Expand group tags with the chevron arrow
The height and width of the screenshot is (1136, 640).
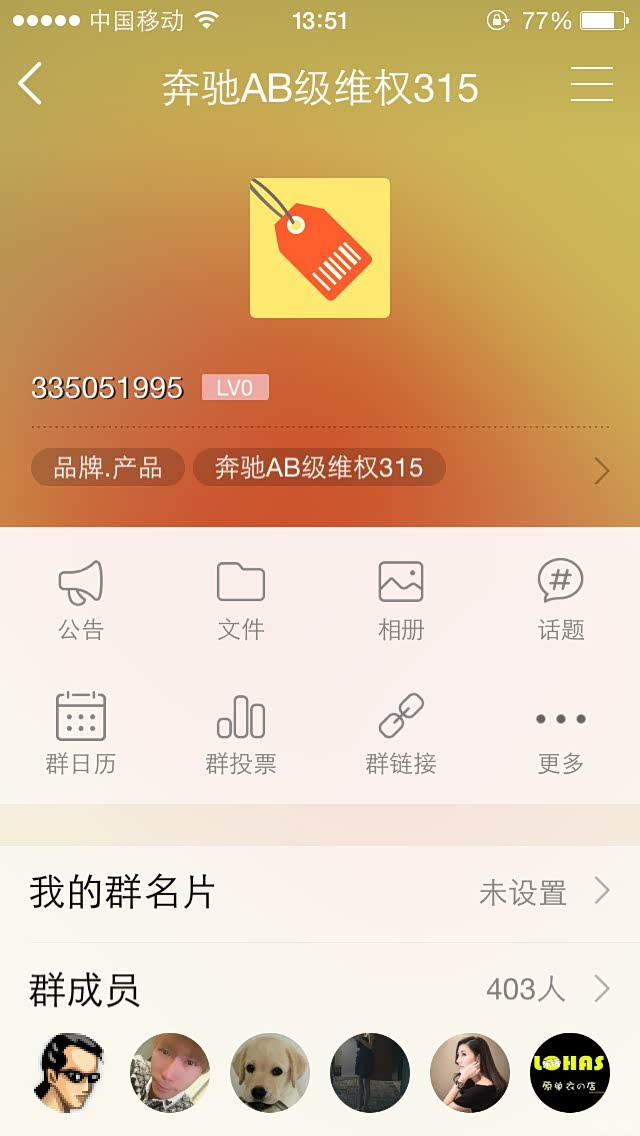(x=601, y=470)
